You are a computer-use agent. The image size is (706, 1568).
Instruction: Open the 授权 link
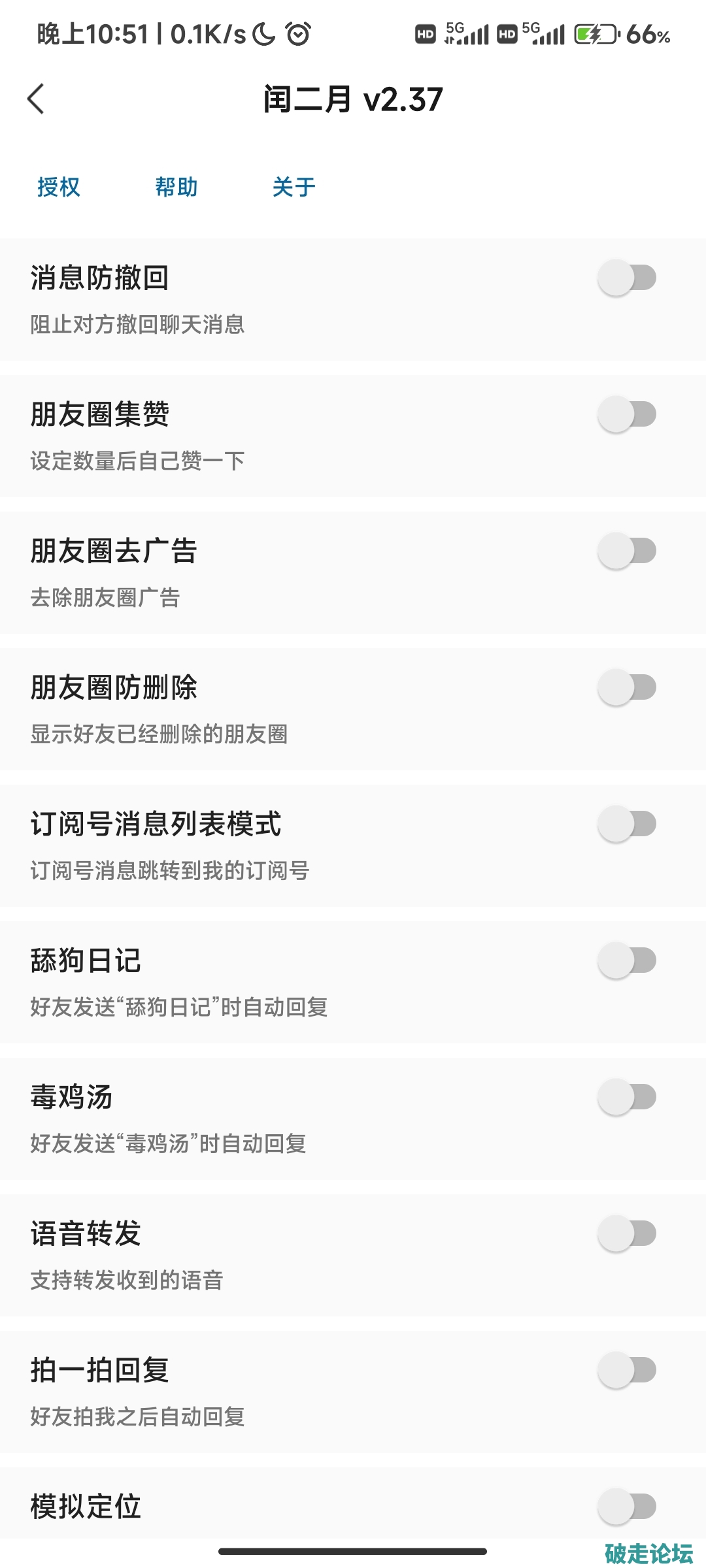click(x=59, y=188)
